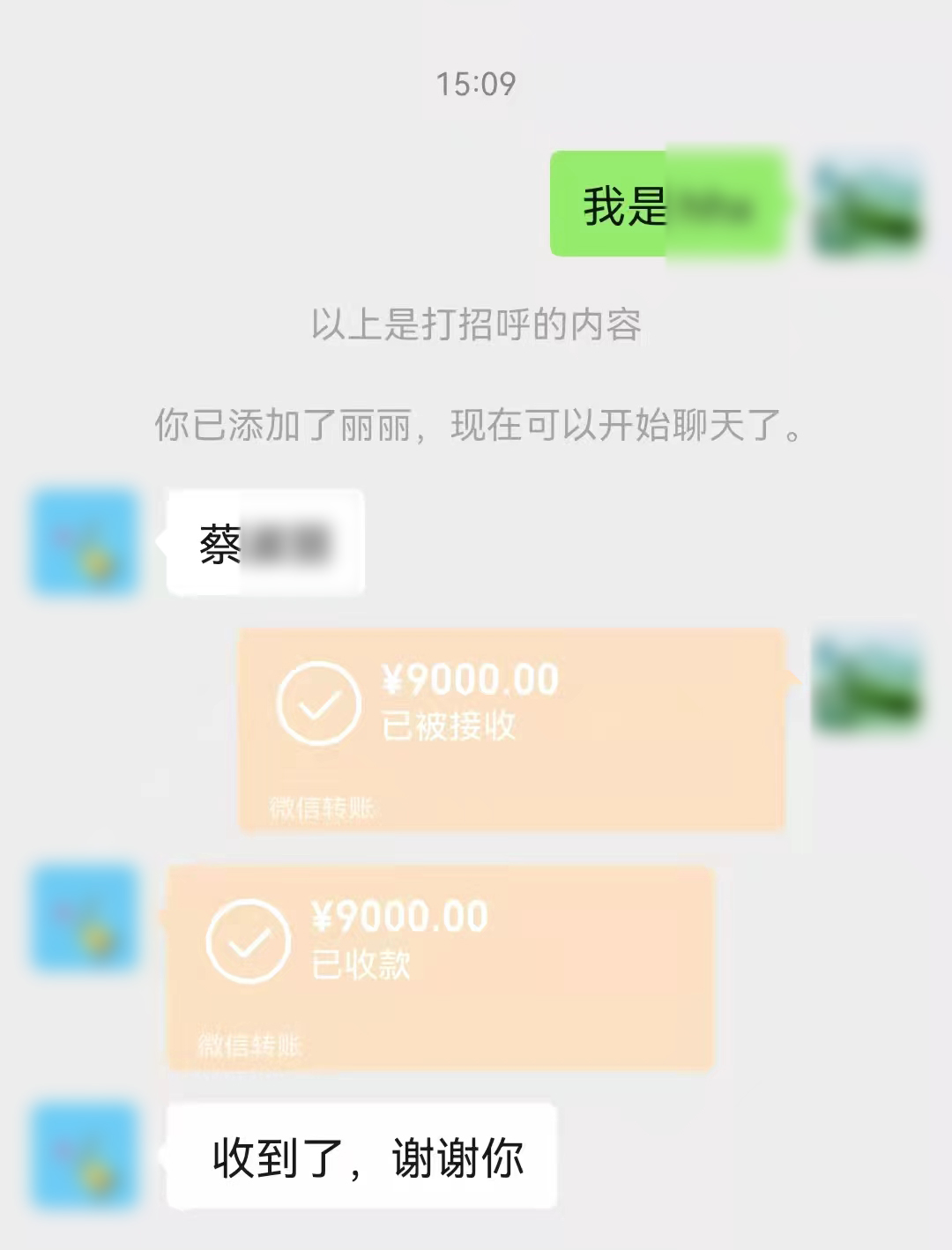Open the avatar next to the 蔡 message
952x1250 pixels.
86,543
